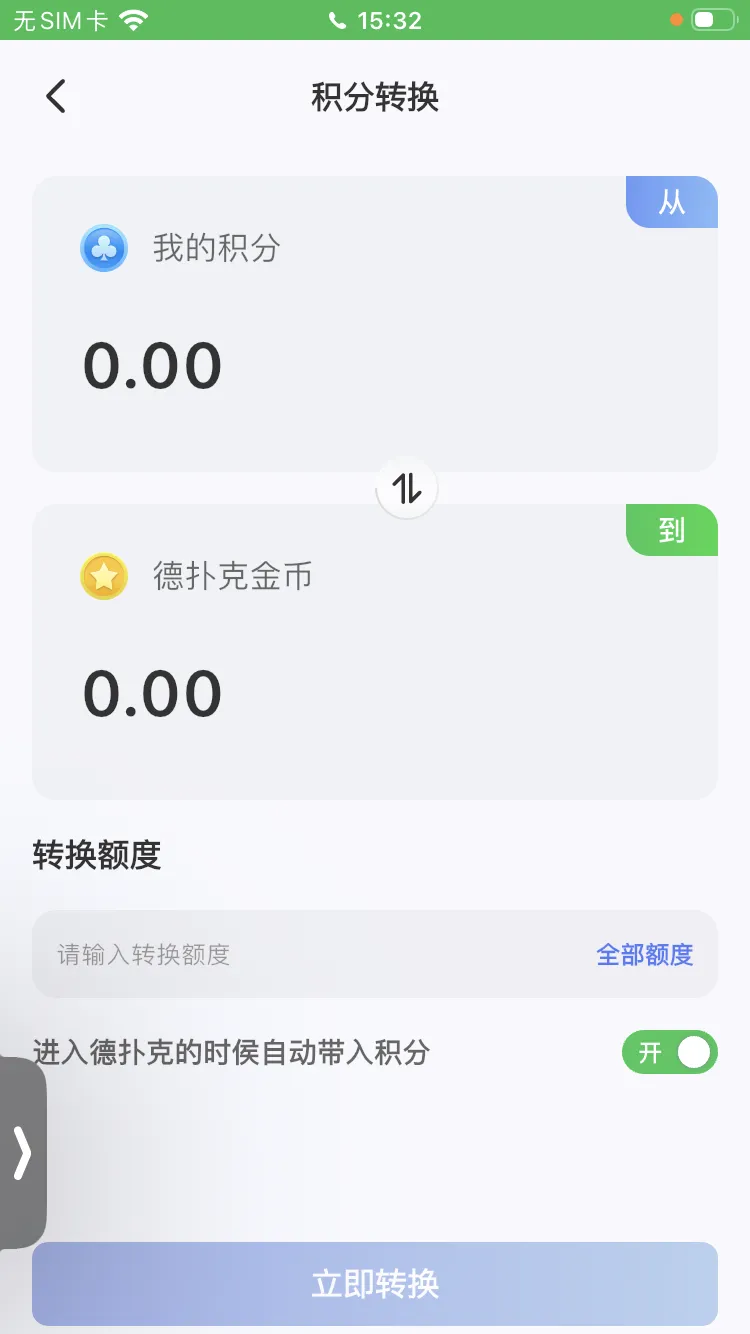Tap the 请输入转换额度 input field
750x1334 pixels.
point(300,955)
